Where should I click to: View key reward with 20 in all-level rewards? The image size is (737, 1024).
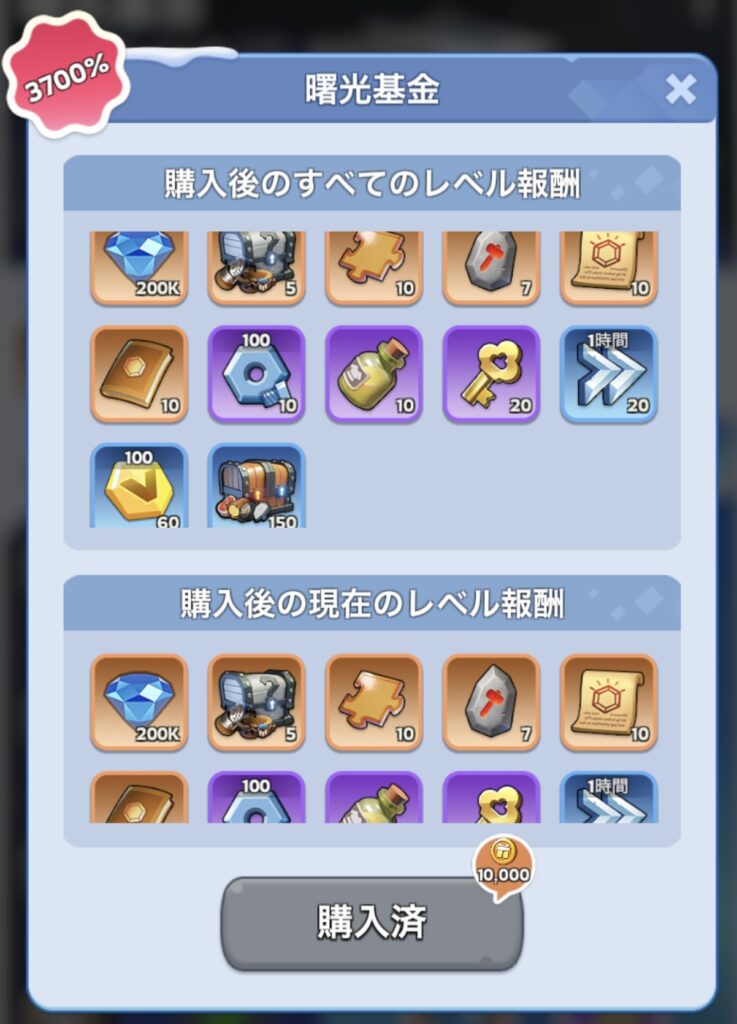click(491, 373)
